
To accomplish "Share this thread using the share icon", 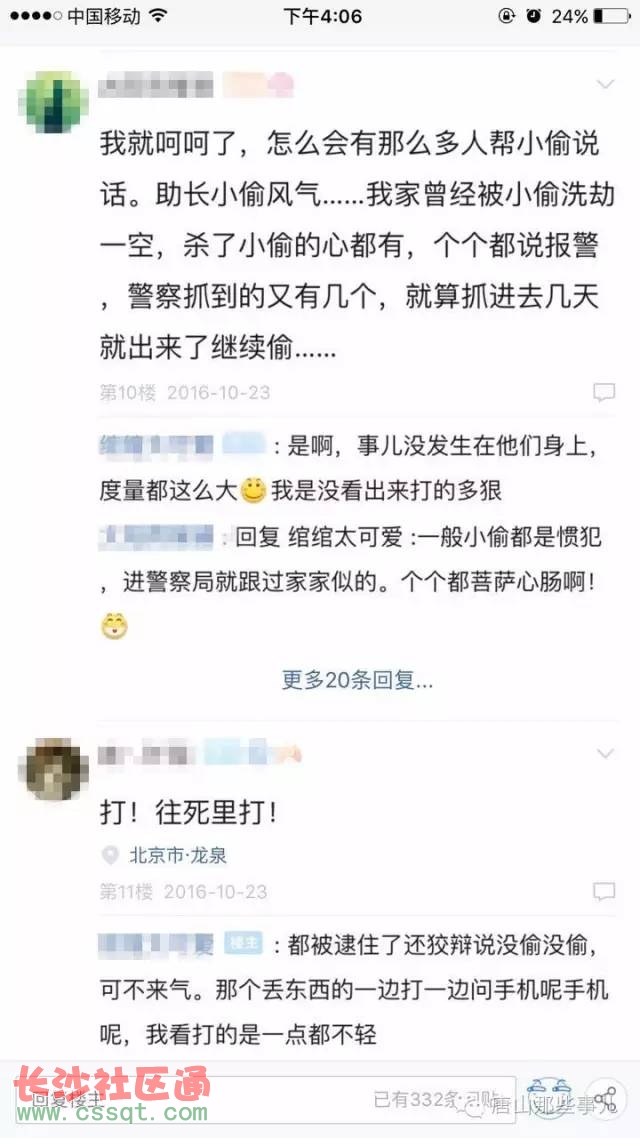I will [606, 1097].
